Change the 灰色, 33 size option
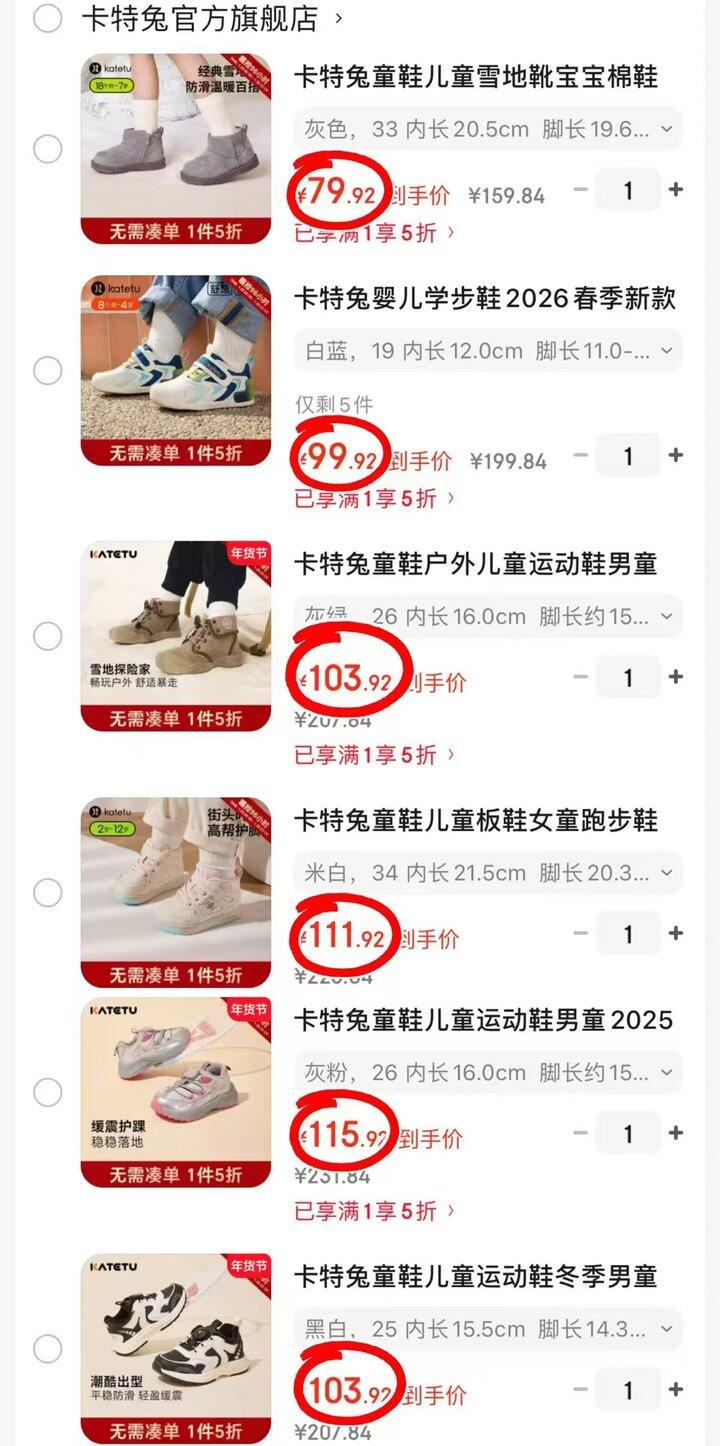 tap(488, 129)
